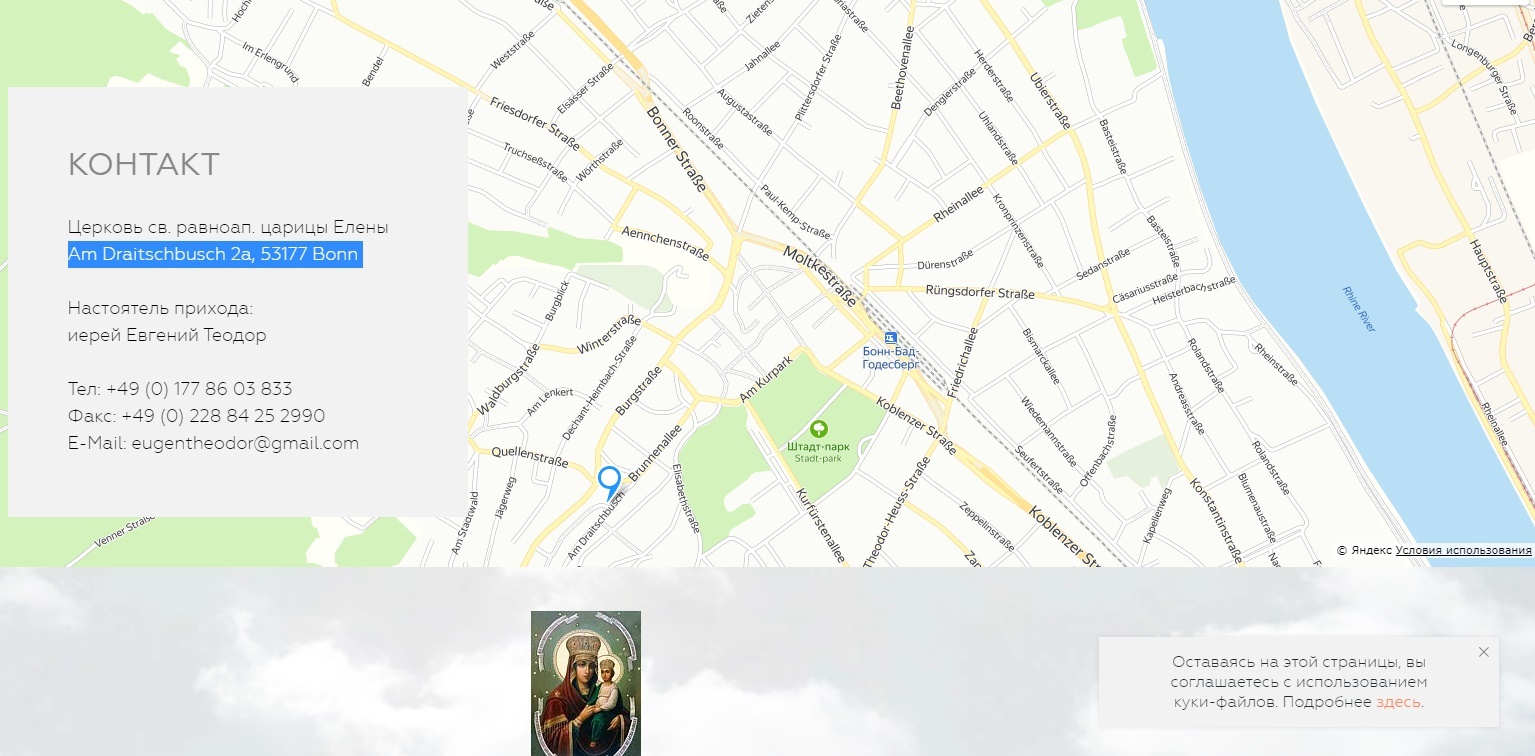Open the cookie policy link "здесь"

pyautogui.click(x=1397, y=702)
